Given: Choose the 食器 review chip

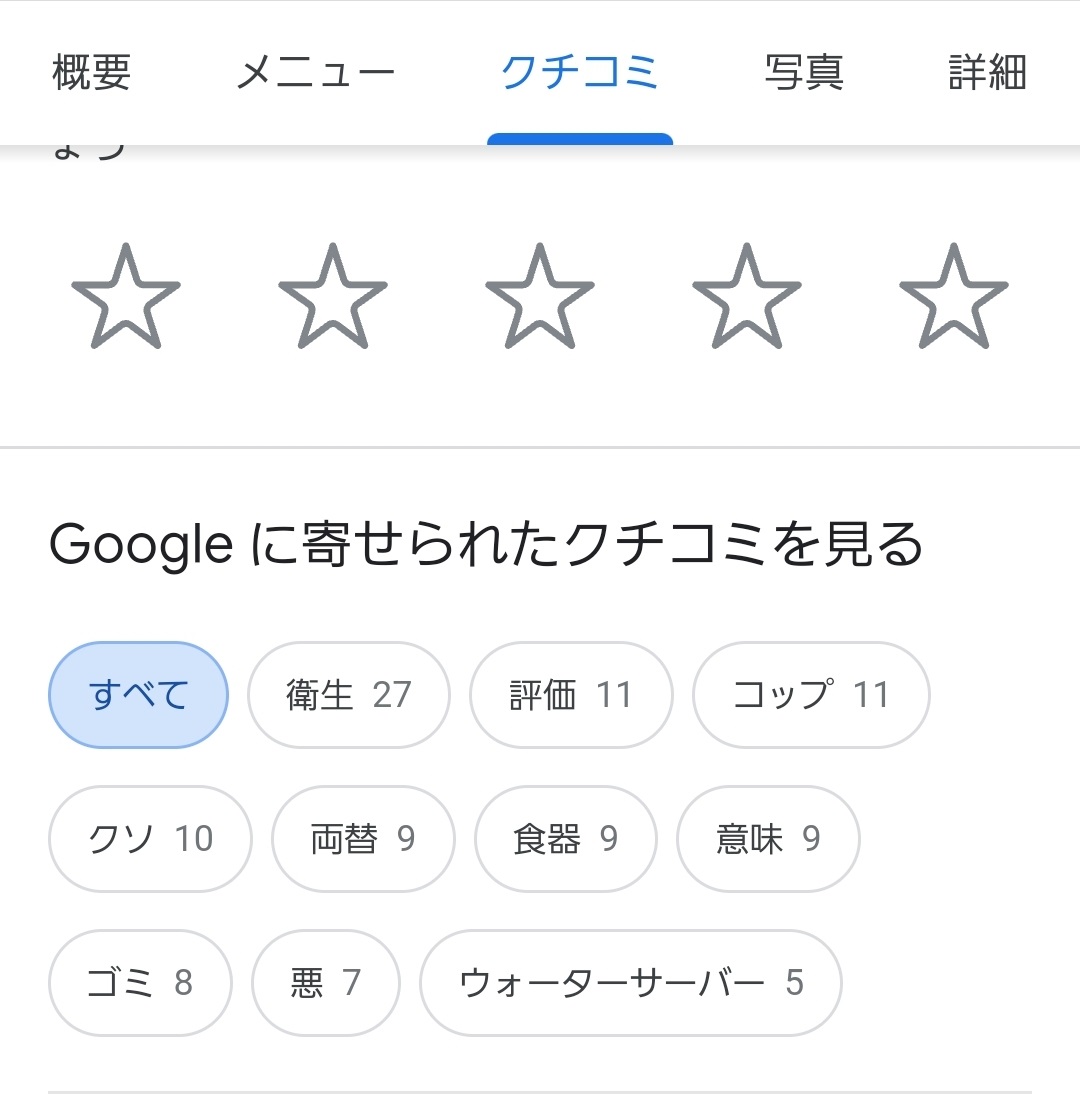Looking at the screenshot, I should coord(566,839).
